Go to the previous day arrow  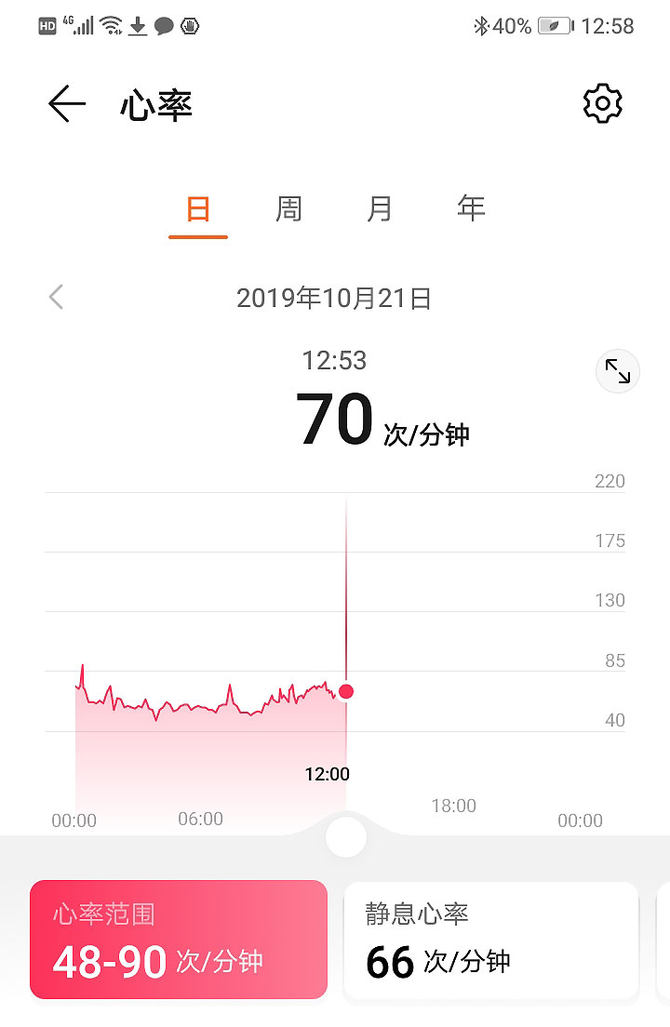(x=57, y=297)
